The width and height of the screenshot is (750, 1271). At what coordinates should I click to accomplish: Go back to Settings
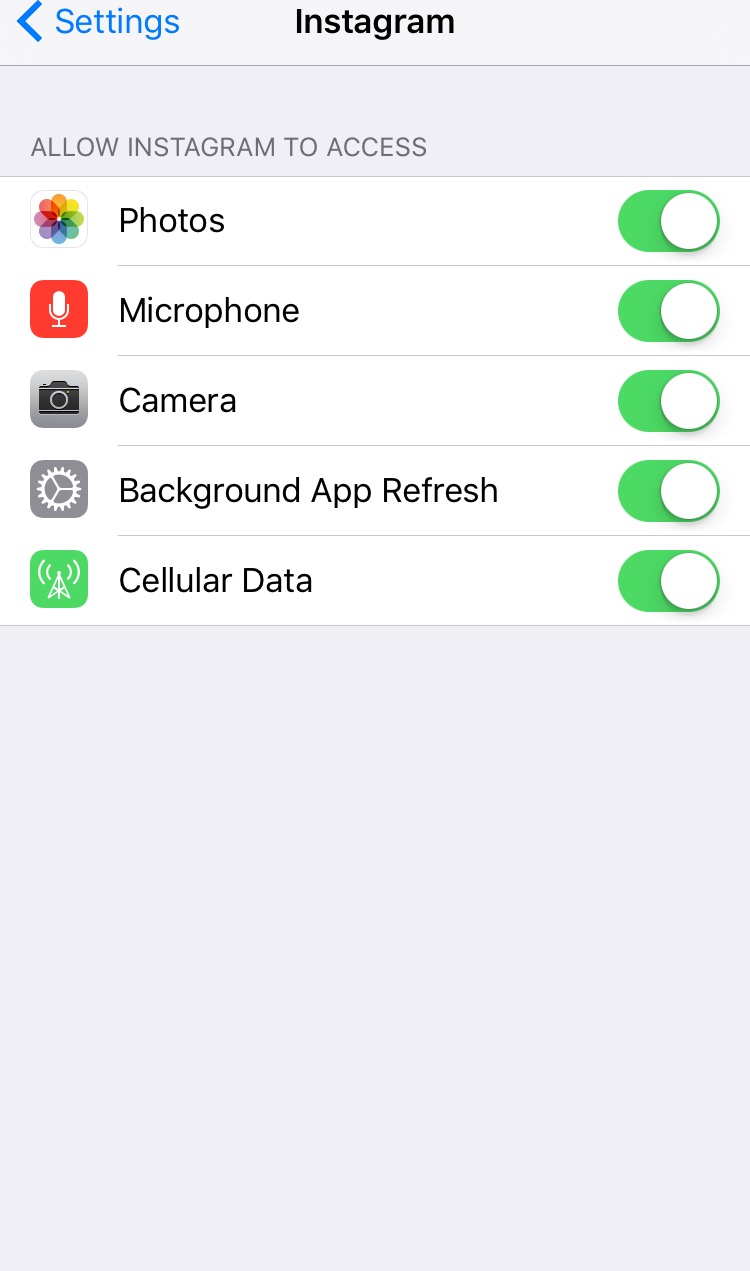point(98,22)
